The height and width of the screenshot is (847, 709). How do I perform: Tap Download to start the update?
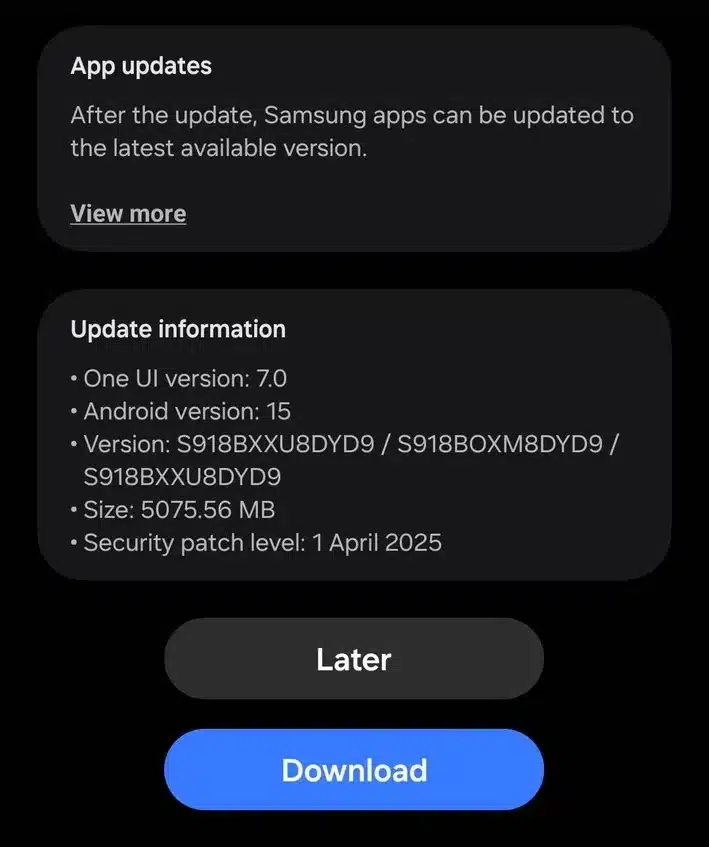(x=354, y=770)
